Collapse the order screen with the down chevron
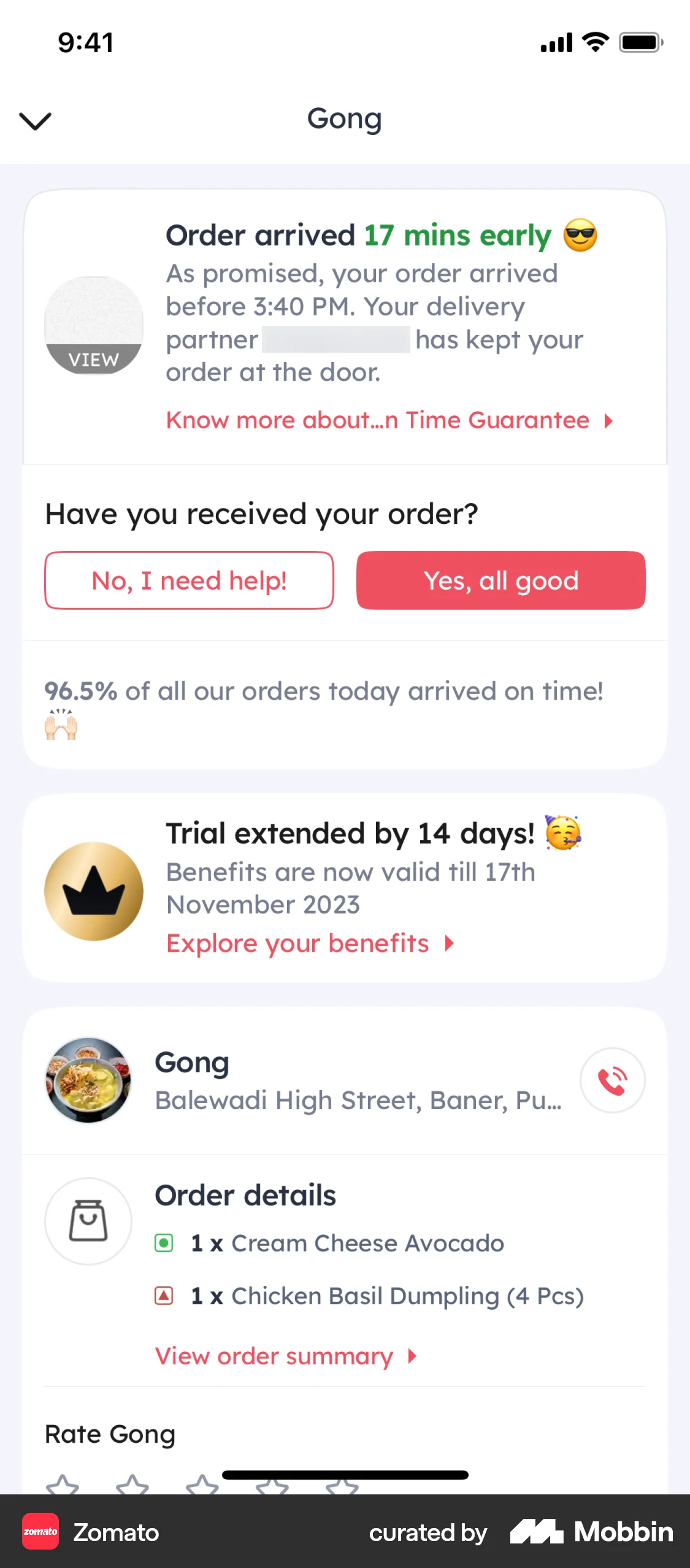The height and width of the screenshot is (1568, 690). pos(35,120)
